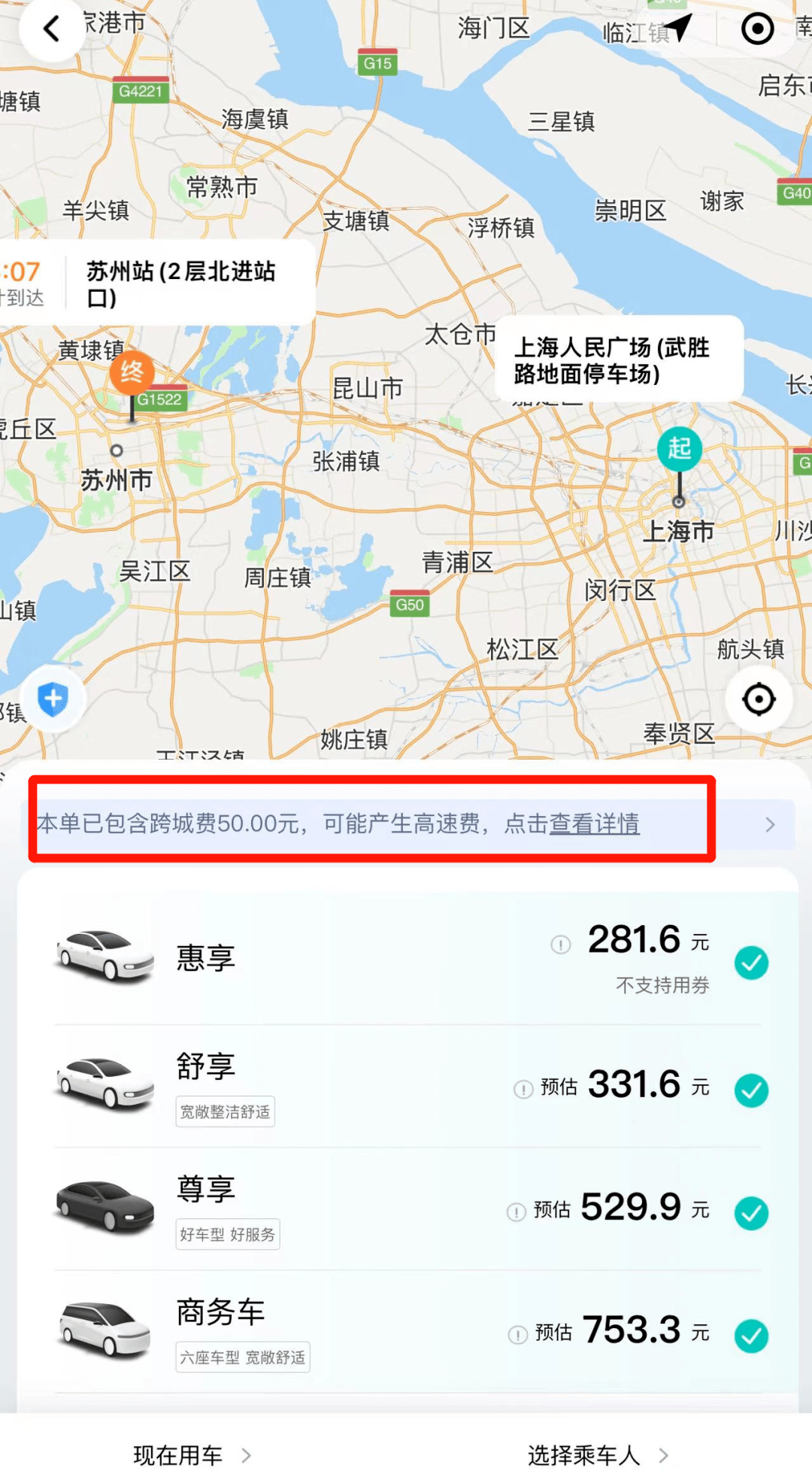
Task: Open 选择乘车人 passenger picker
Action: point(598,1455)
